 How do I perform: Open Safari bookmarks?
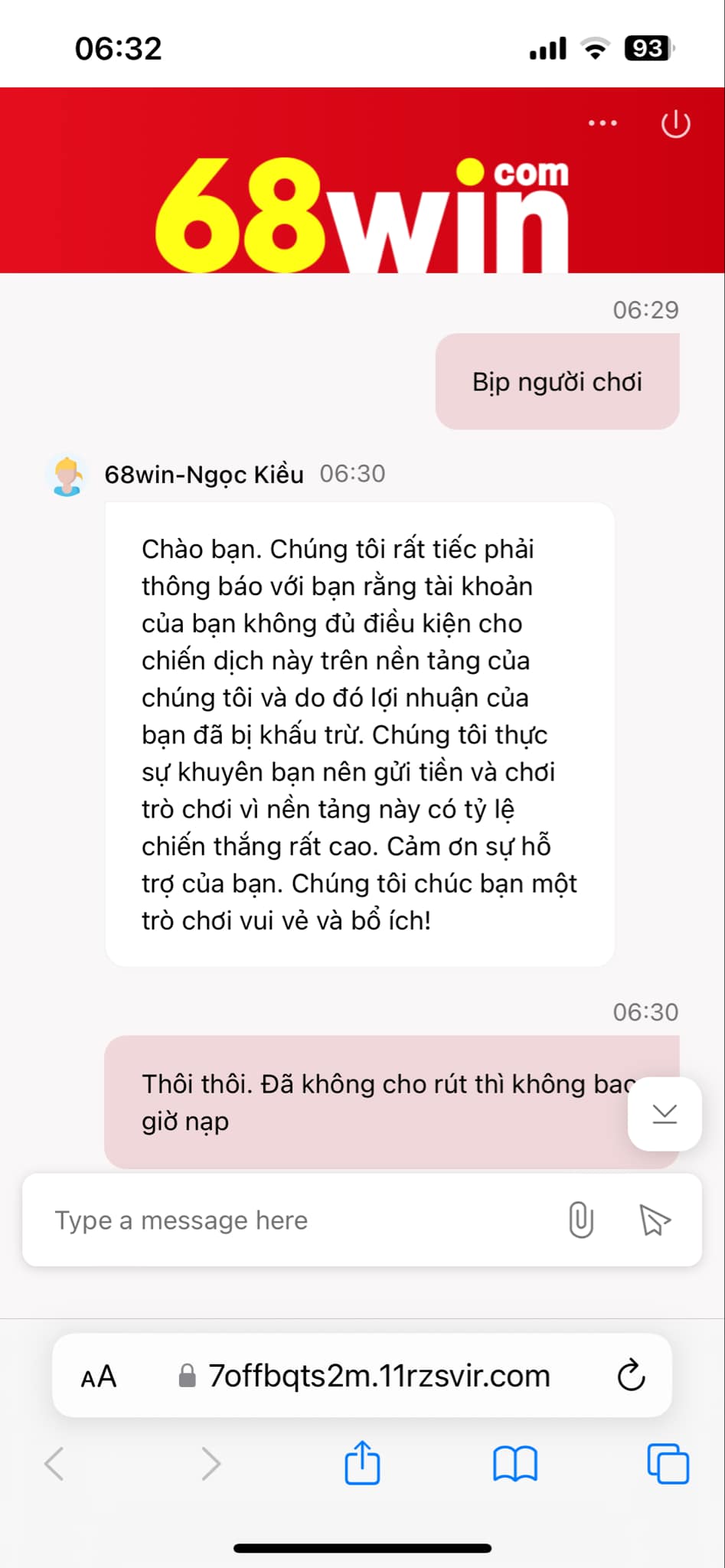515,1464
